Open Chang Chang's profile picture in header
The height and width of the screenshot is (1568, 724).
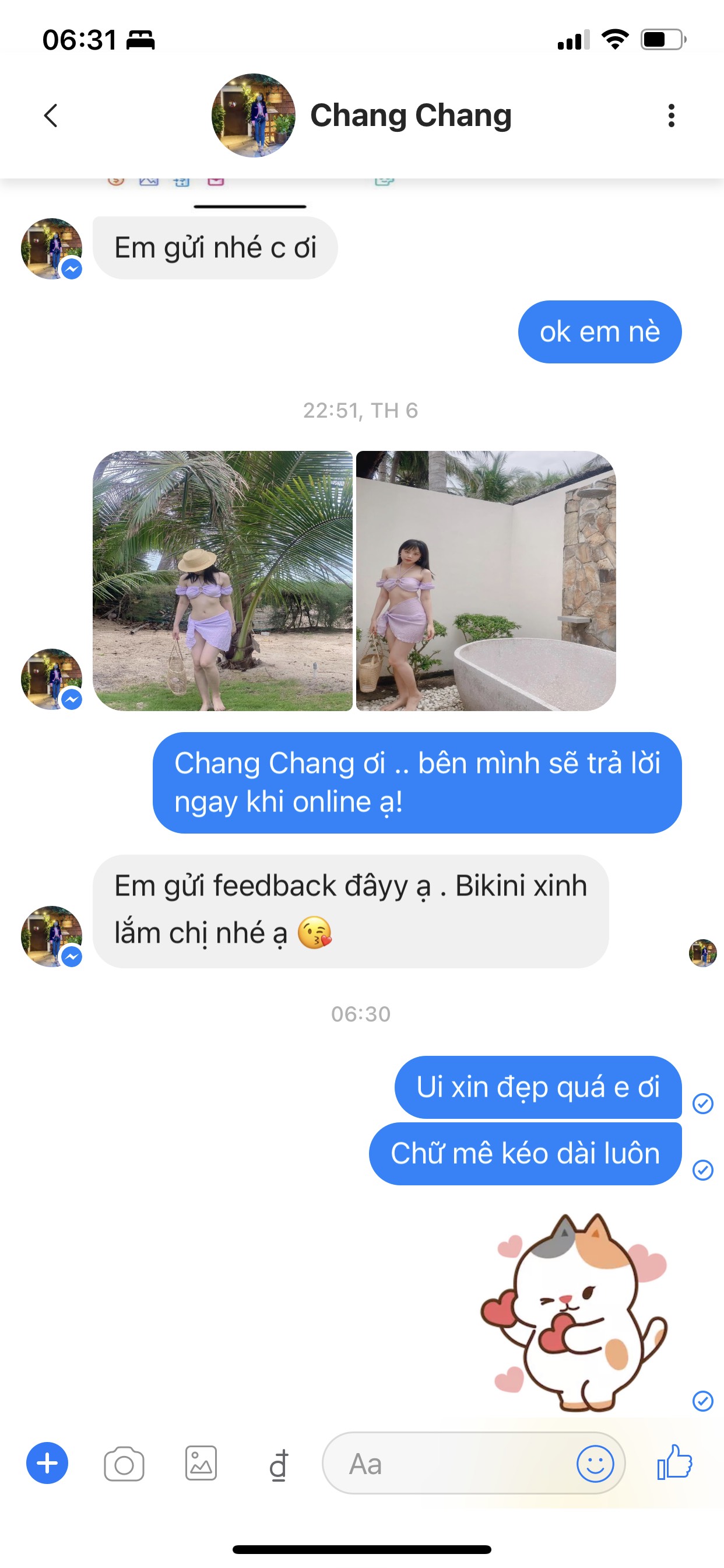pos(253,116)
